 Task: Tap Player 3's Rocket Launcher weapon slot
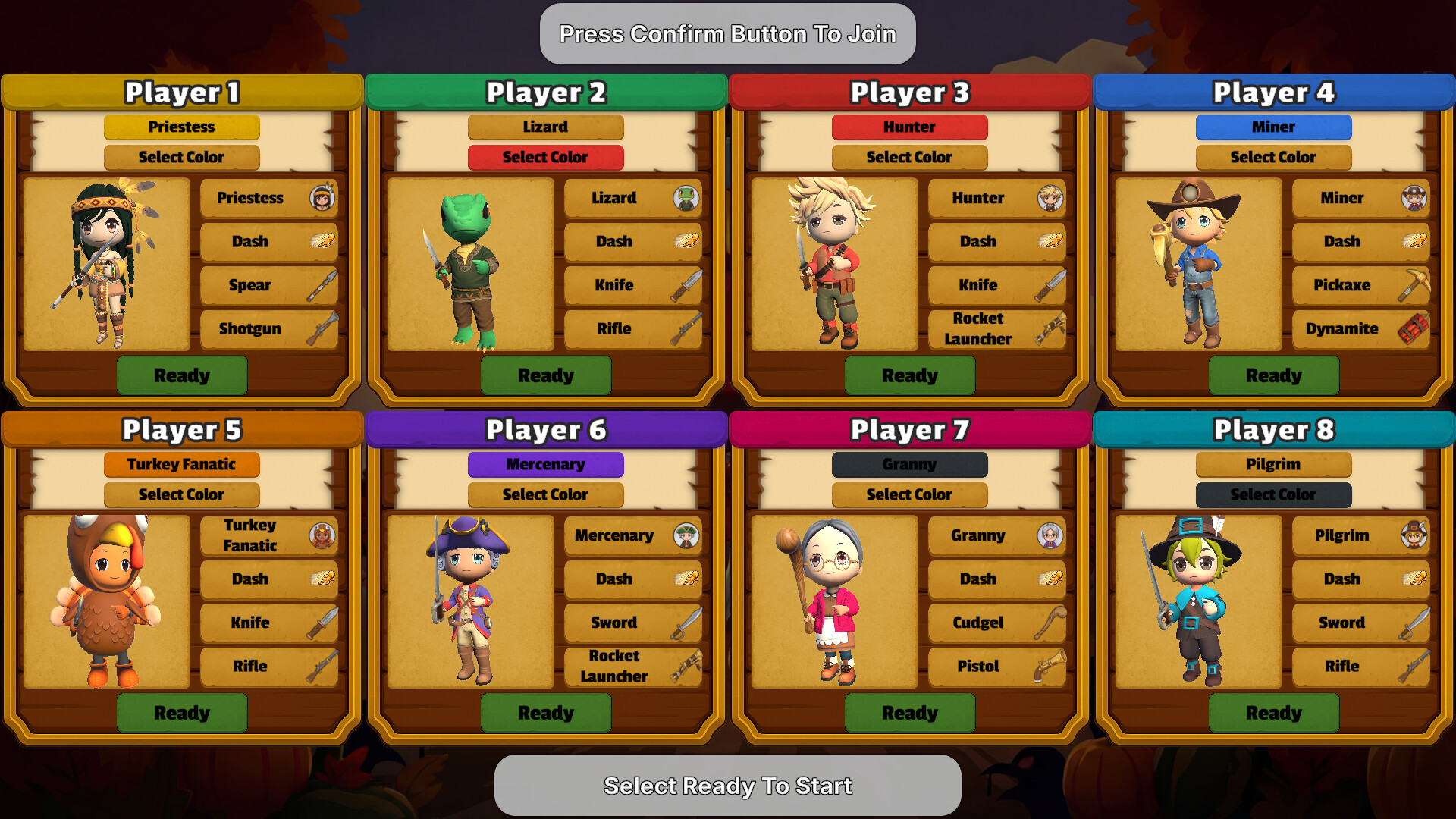[997, 329]
